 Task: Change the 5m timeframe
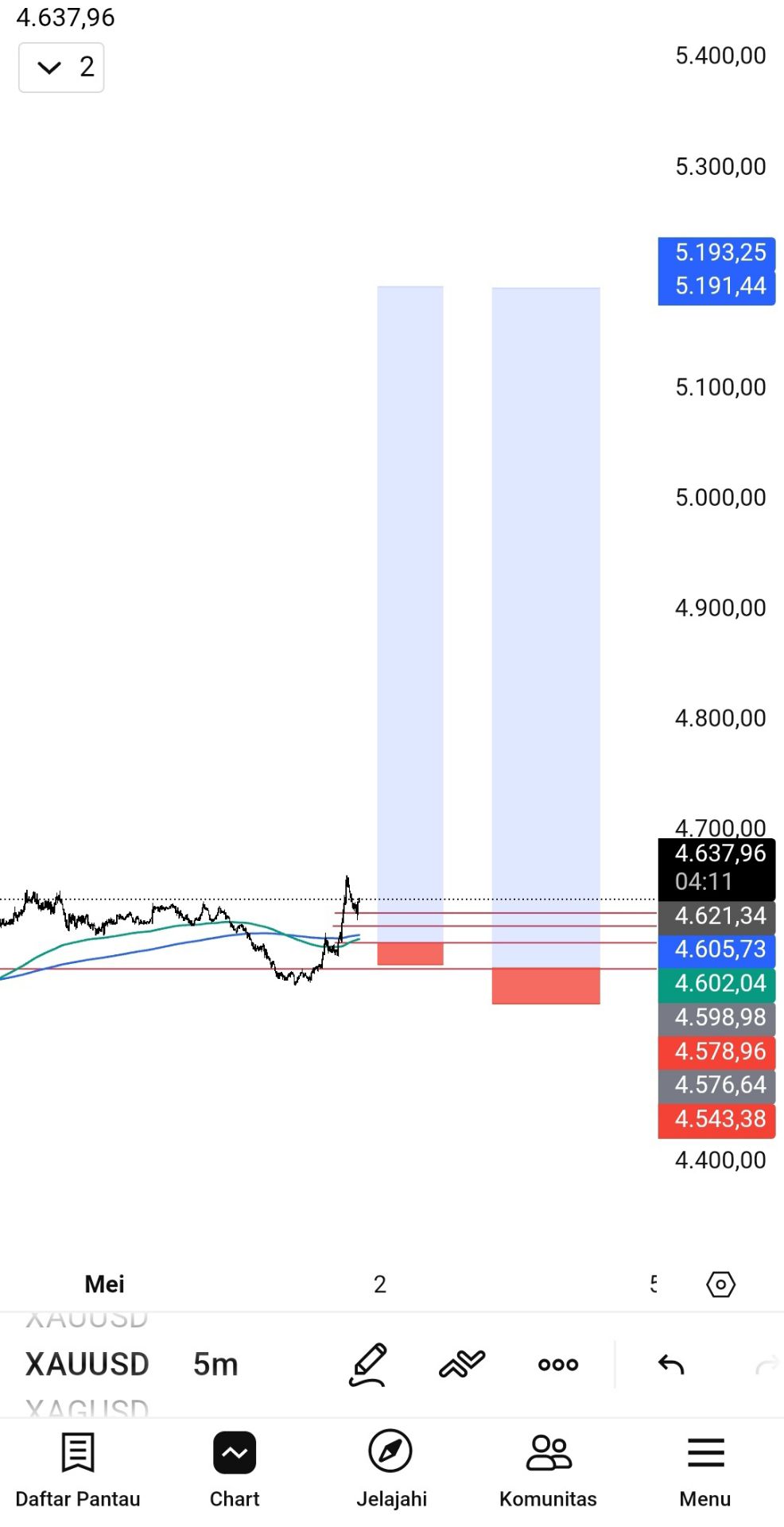click(215, 1364)
